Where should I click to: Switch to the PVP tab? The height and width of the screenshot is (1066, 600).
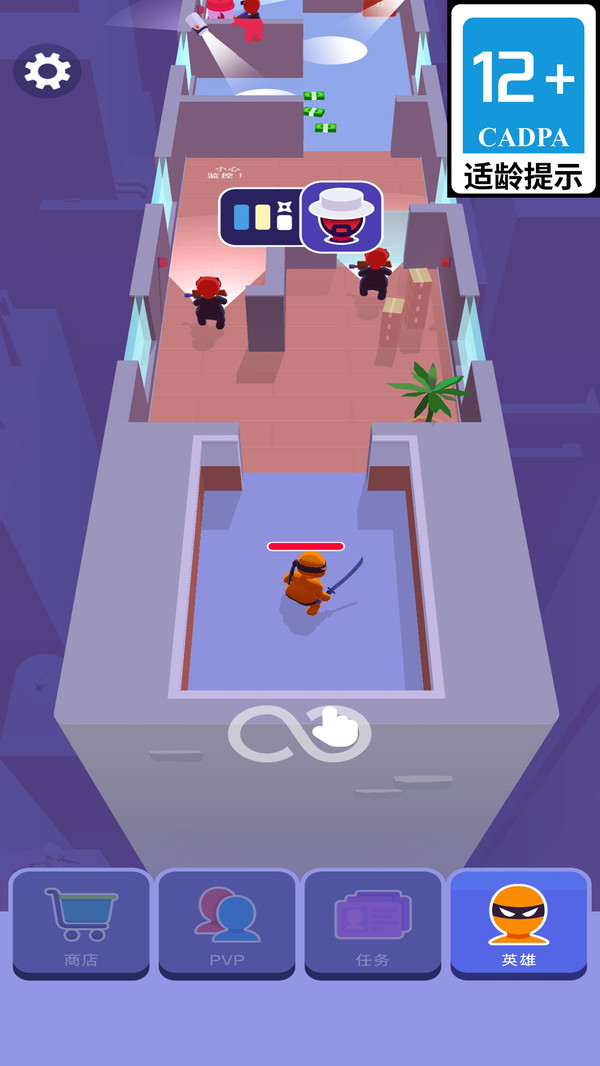click(x=227, y=923)
